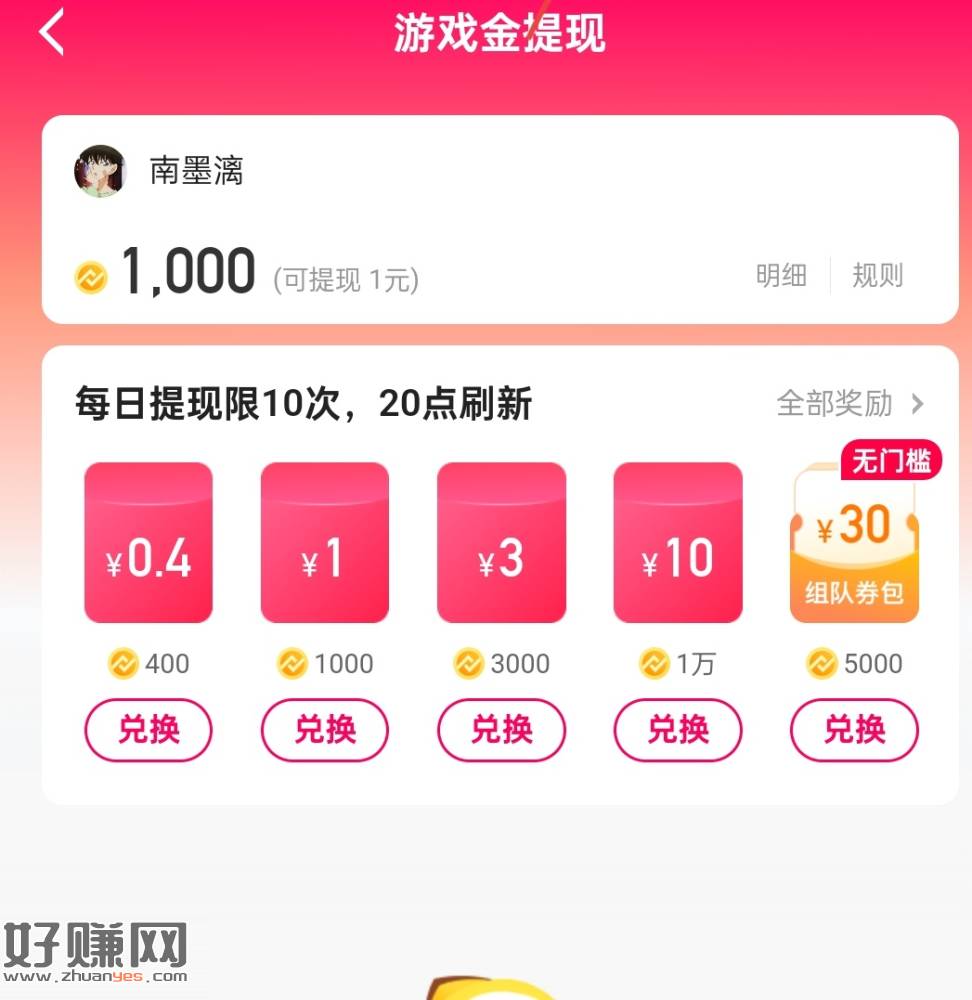Redeem the ¥1 packet for 1000 coins
The width and height of the screenshot is (972, 1000).
point(324,730)
